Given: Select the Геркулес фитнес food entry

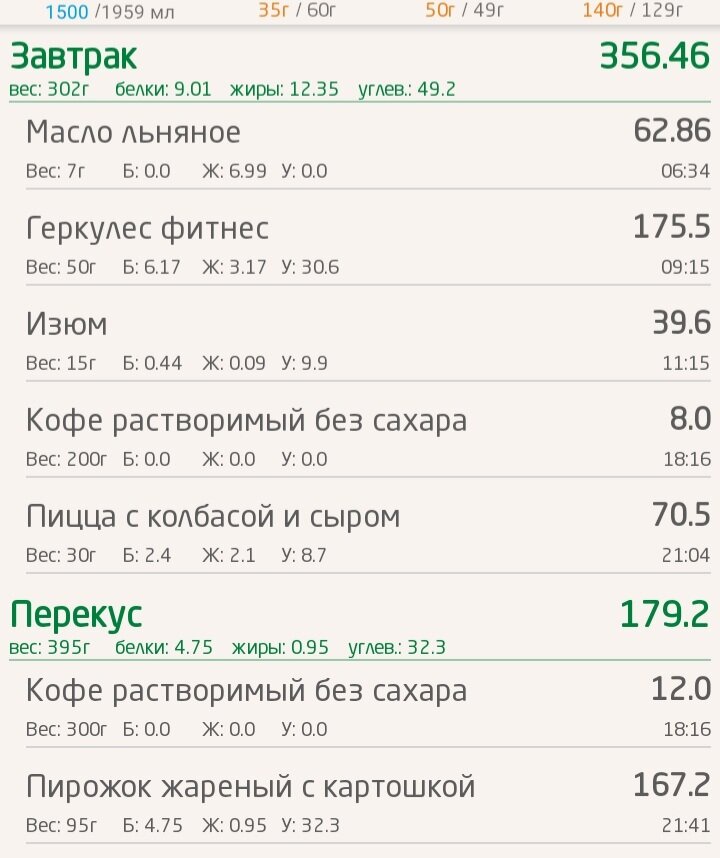Looking at the screenshot, I should 147,228.
